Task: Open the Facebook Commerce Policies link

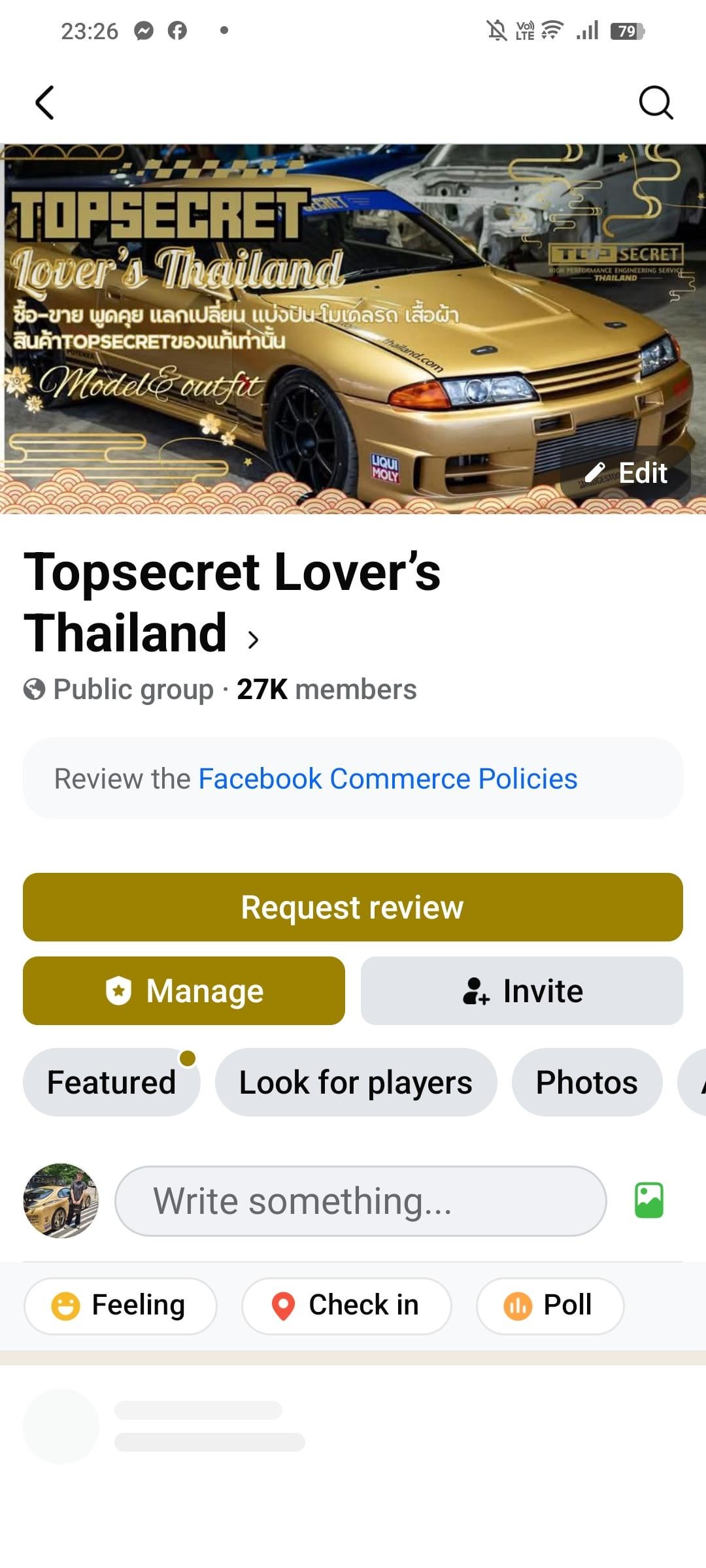Action: 388,779
